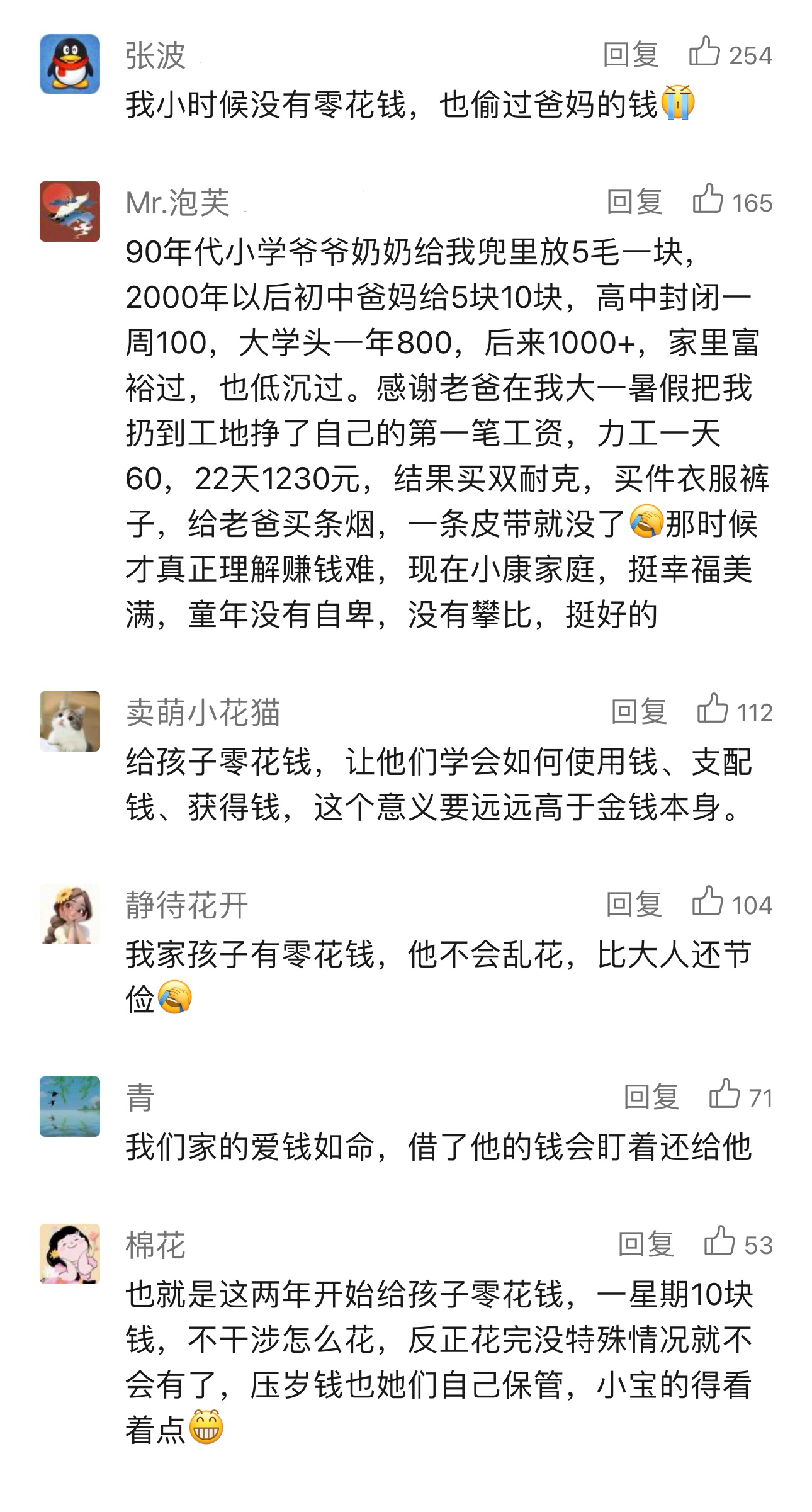Reply to 张波's comment

pos(630,55)
